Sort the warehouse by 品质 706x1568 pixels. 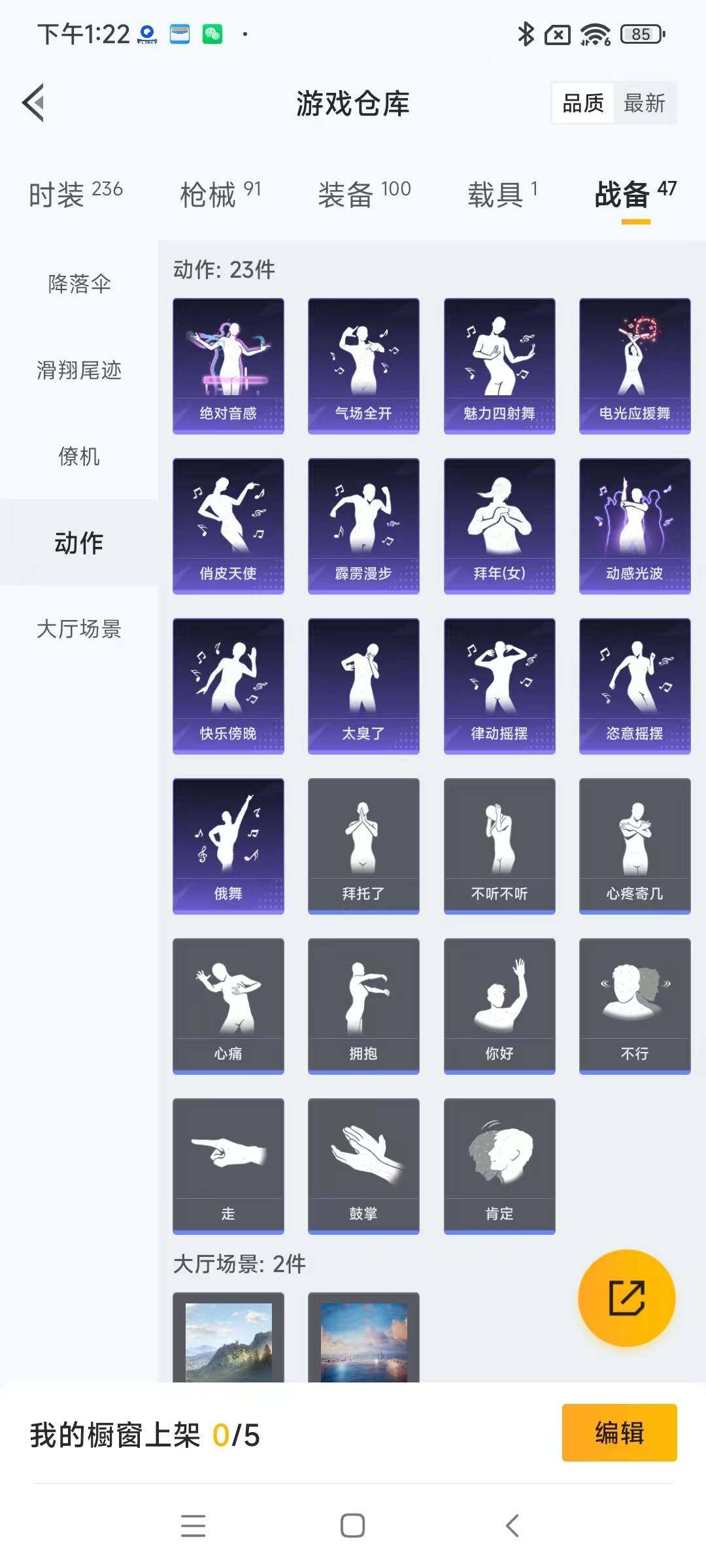coord(583,103)
